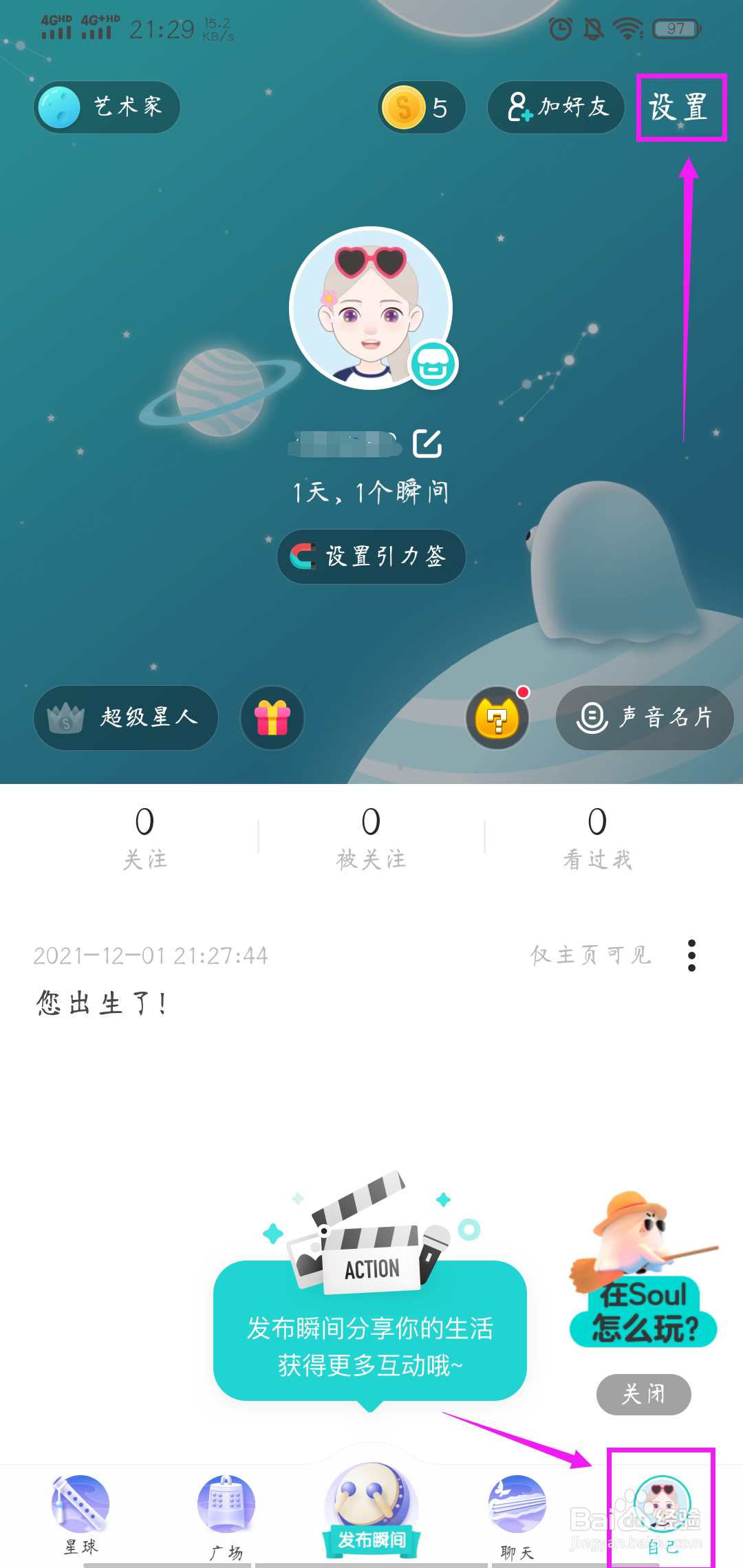The height and width of the screenshot is (1568, 743).
Task: Close the tip popup with 关闭
Action: coord(643,1394)
